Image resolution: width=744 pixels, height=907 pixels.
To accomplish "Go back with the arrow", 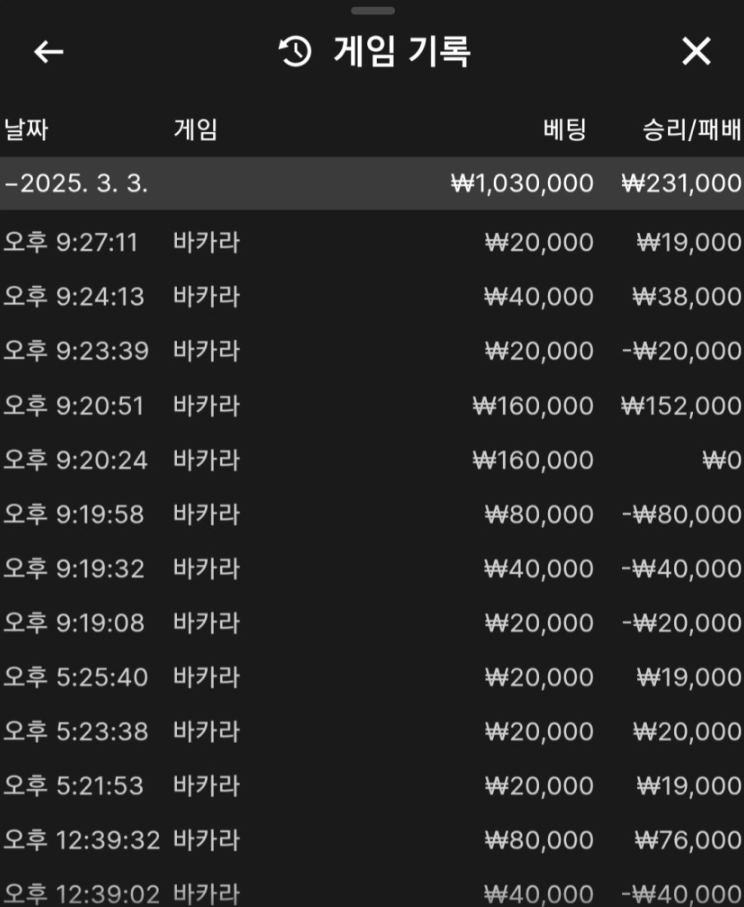I will (48, 52).
